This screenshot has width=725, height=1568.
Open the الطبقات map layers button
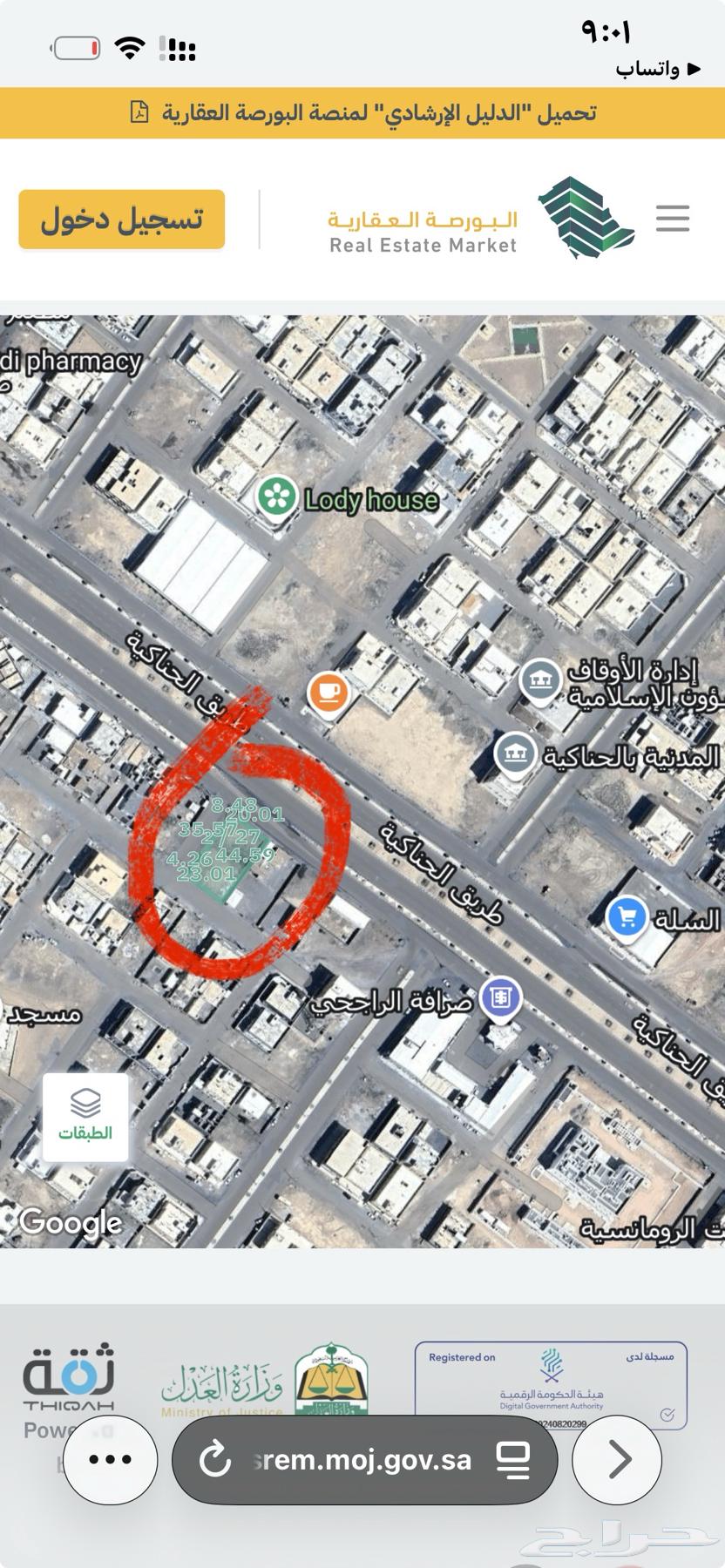coord(85,1117)
